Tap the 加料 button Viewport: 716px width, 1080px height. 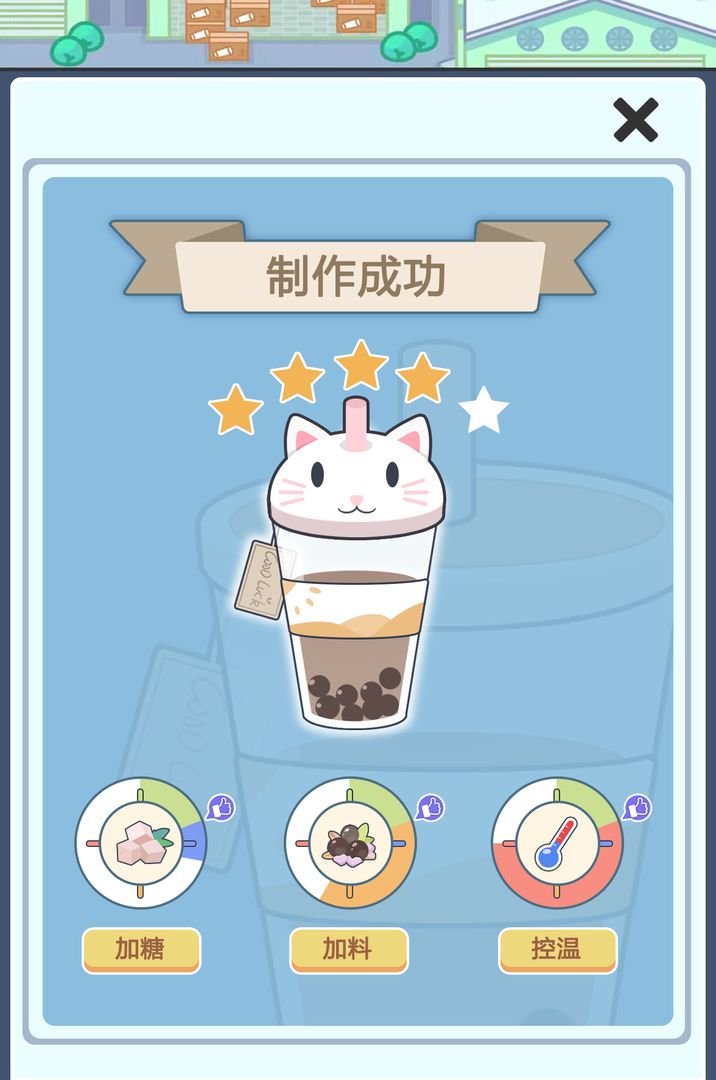click(x=349, y=949)
